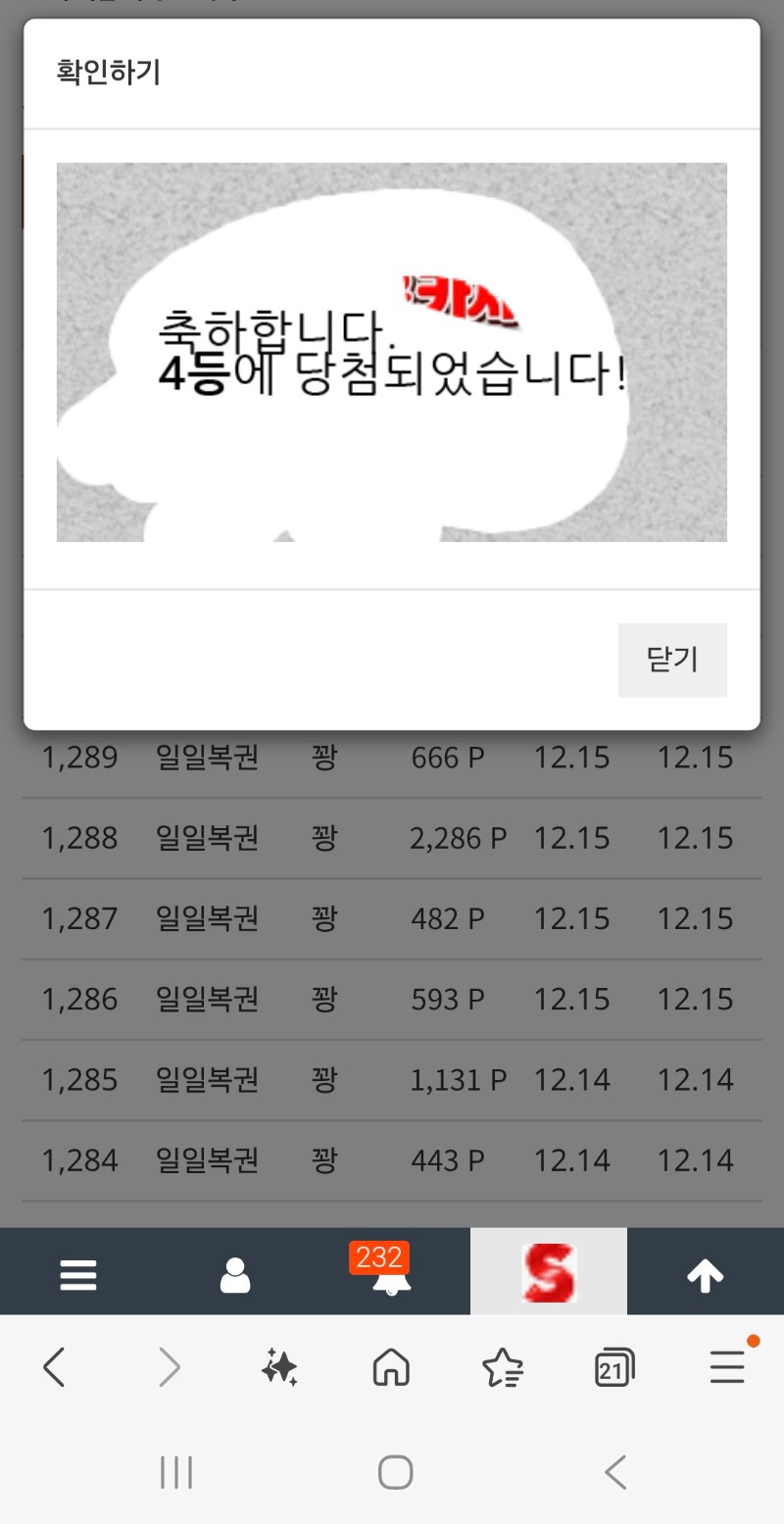The image size is (784, 1524).
Task: Go back in the browser toolbar
Action: coord(55,1367)
